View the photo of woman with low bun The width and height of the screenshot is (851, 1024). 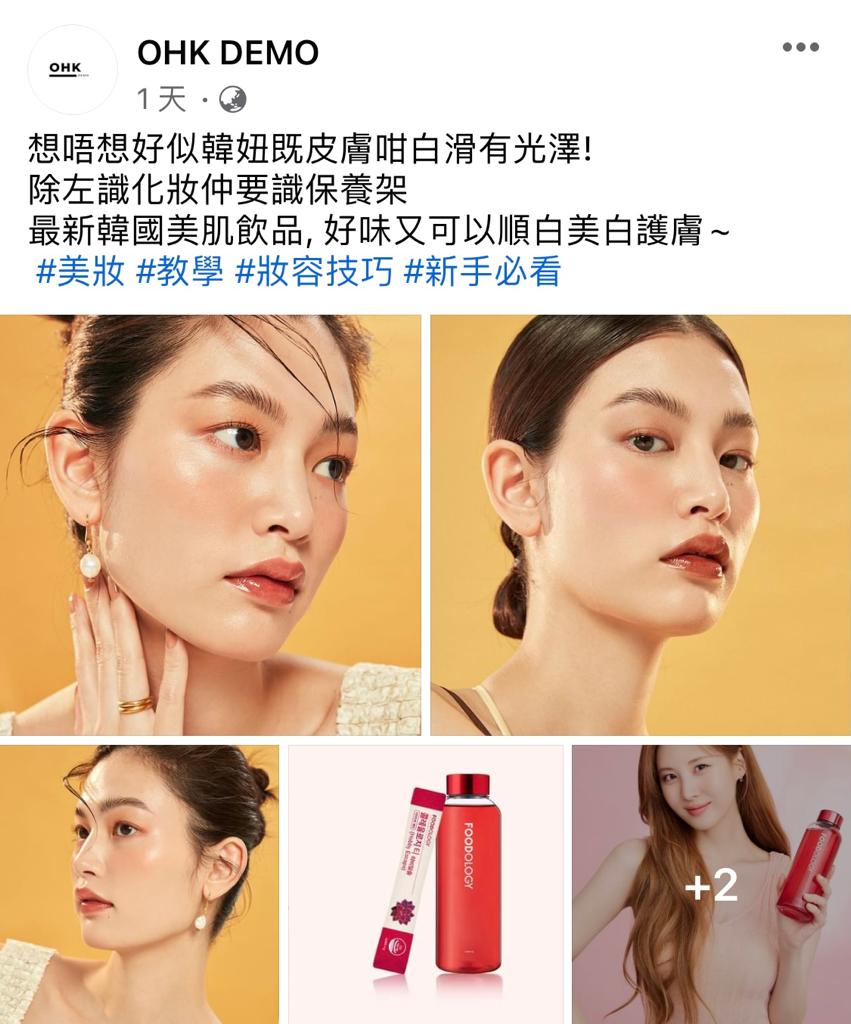tap(640, 525)
